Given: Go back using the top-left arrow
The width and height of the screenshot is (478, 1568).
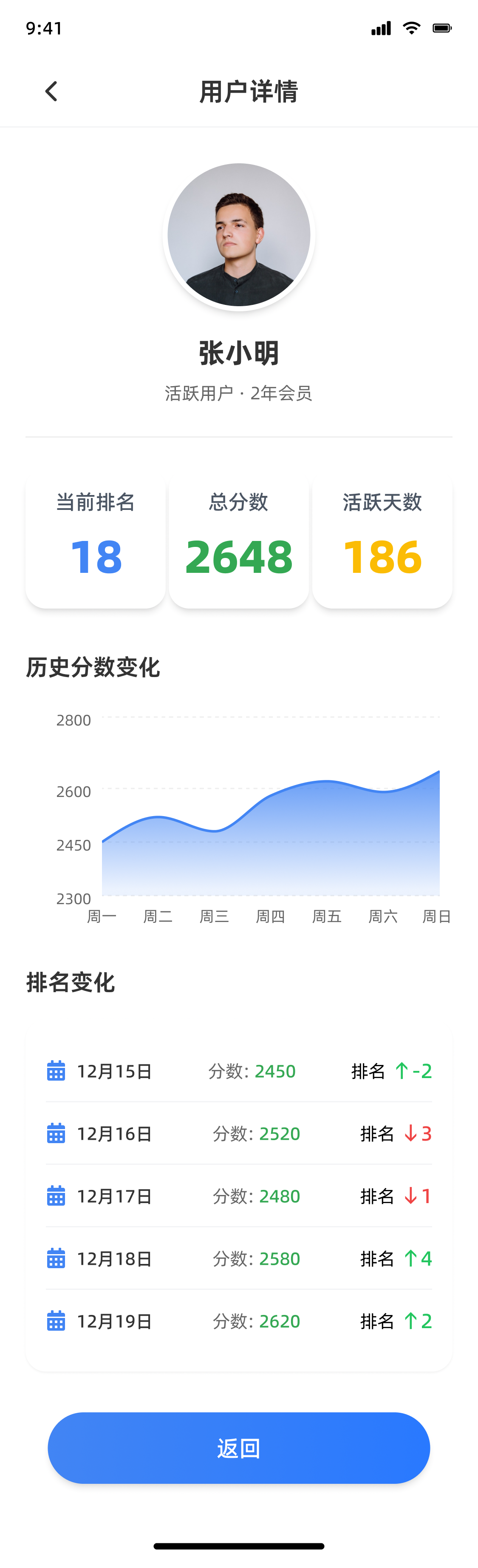Looking at the screenshot, I should tap(52, 91).
